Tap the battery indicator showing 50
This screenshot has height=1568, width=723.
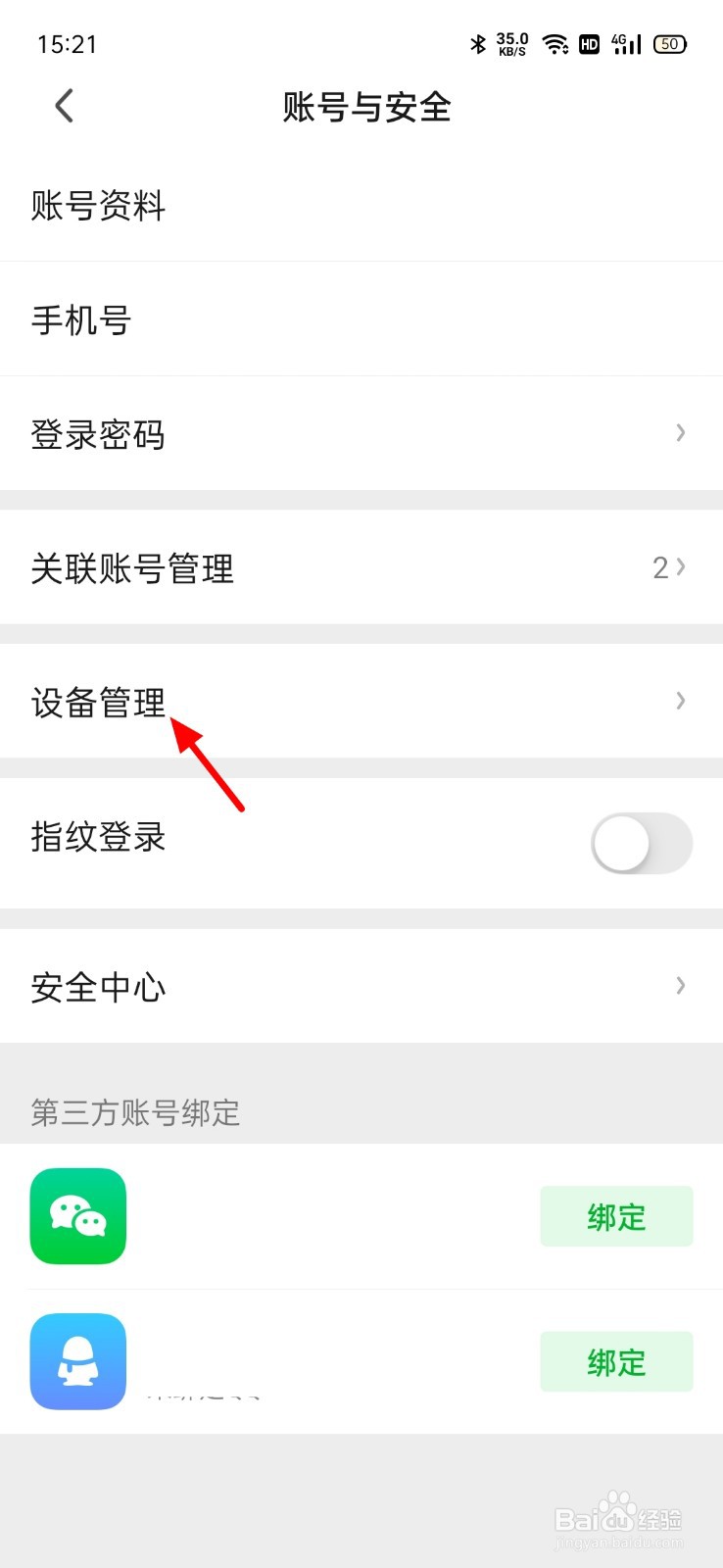[669, 43]
